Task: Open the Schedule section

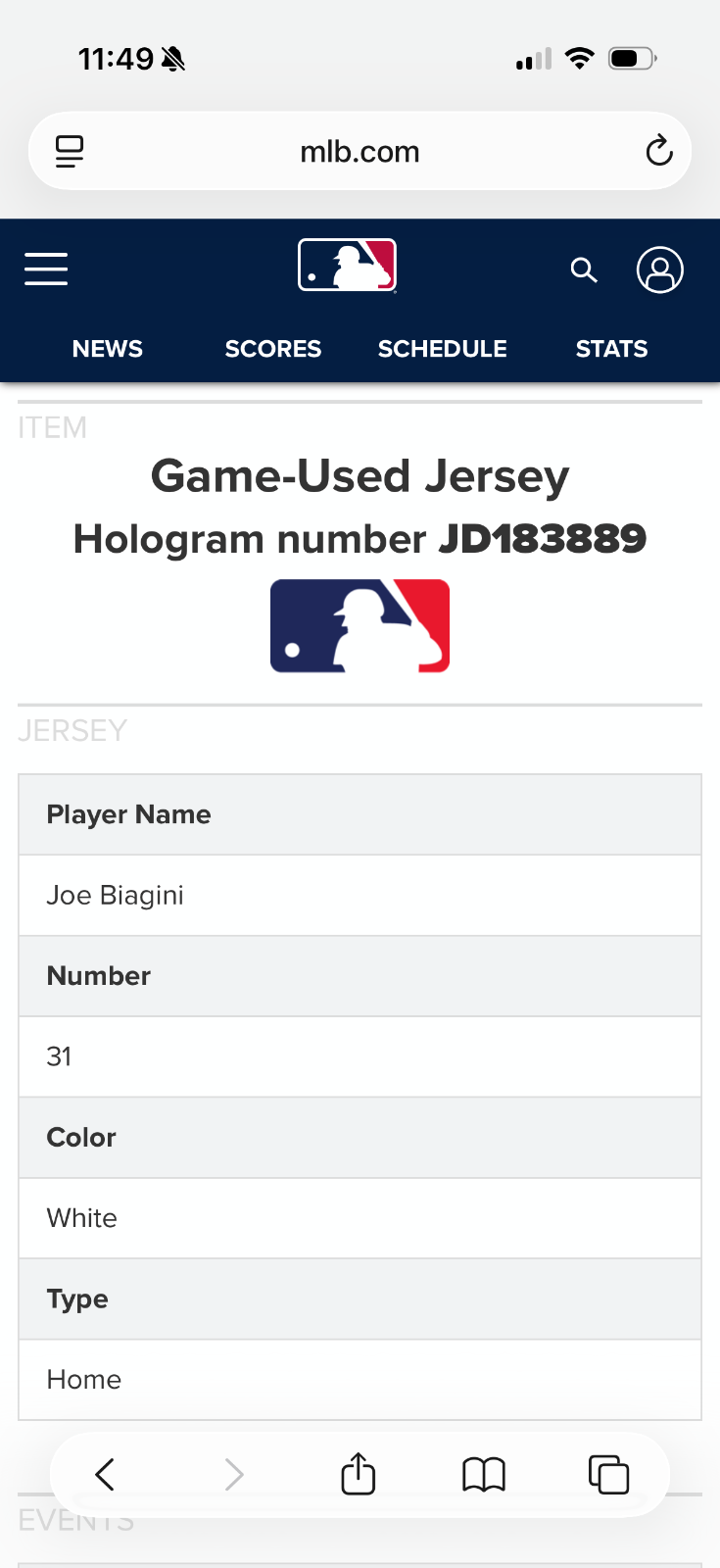Action: pyautogui.click(x=442, y=349)
